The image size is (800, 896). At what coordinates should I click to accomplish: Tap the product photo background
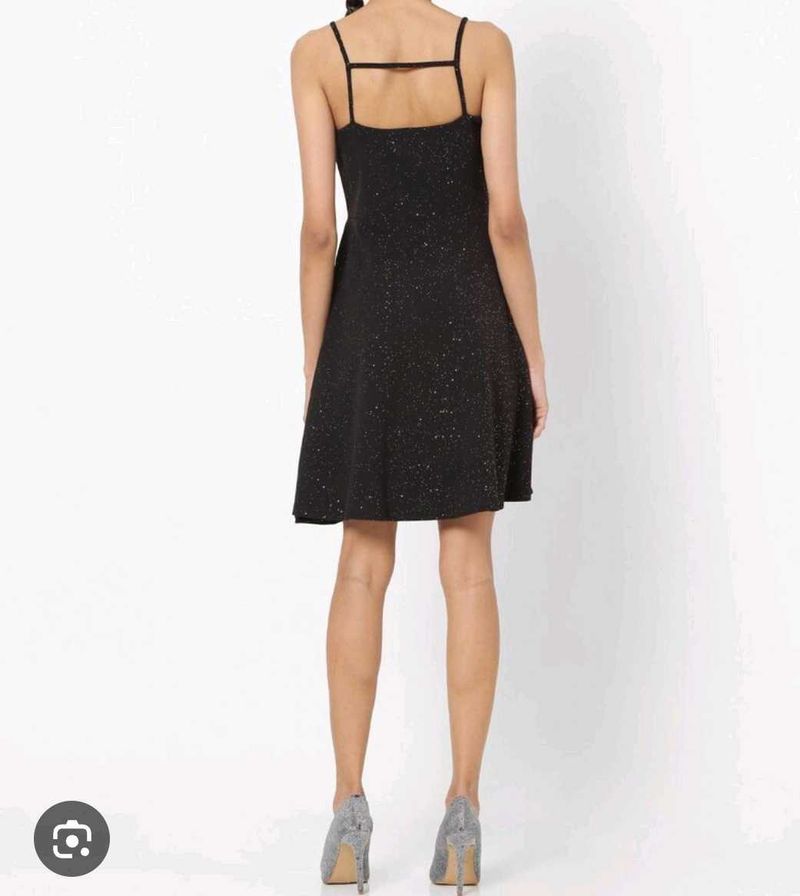pos(650,300)
